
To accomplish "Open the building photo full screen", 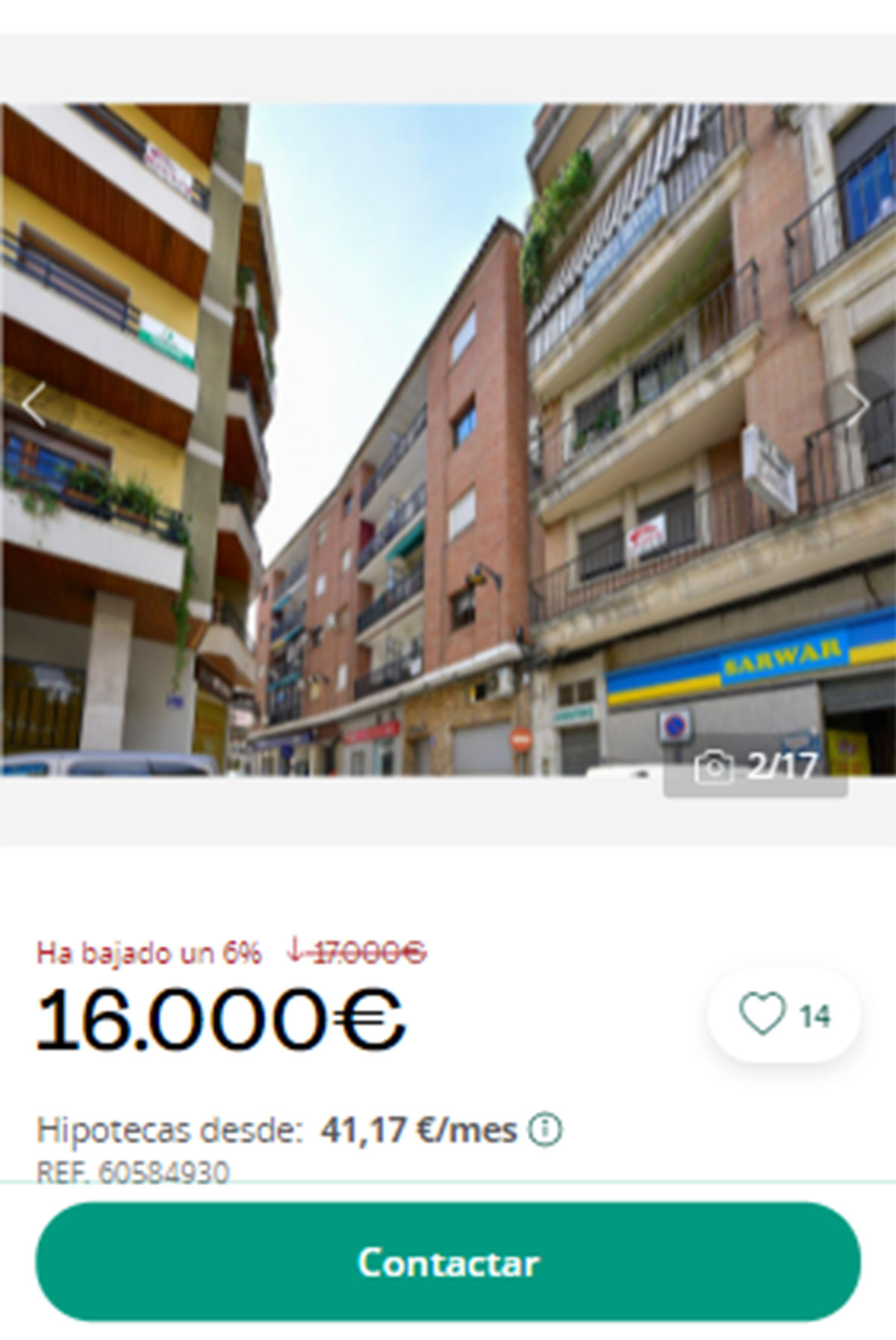I will pyautogui.click(x=448, y=441).
